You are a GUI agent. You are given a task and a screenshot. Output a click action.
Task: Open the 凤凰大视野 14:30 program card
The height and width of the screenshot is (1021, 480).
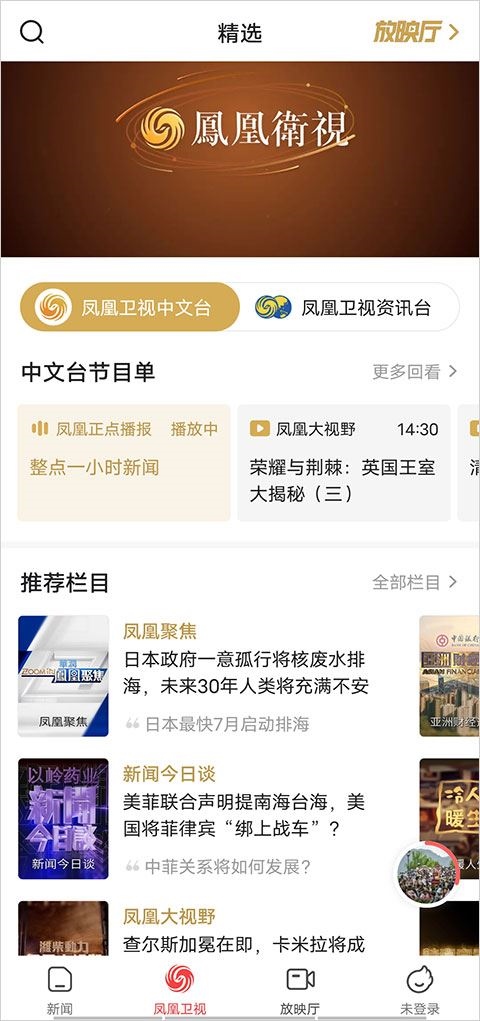[x=344, y=462]
